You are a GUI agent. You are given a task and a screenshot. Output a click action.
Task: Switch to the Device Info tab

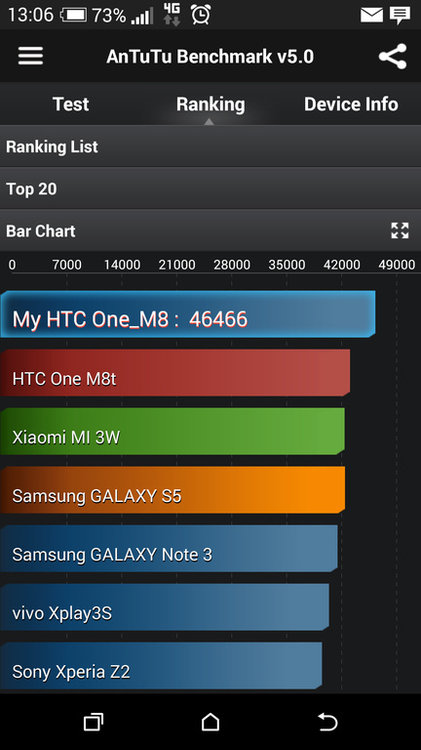[x=351, y=104]
